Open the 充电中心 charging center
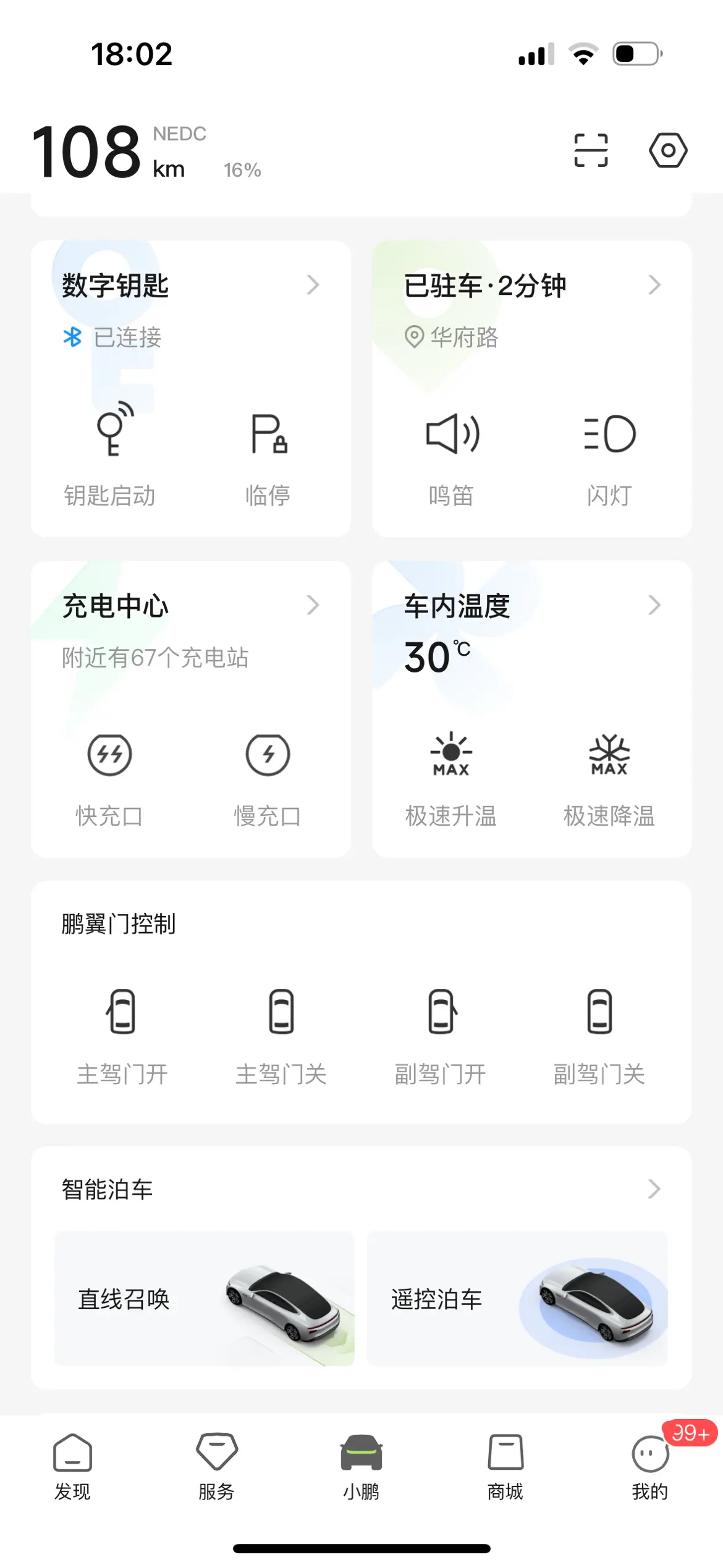This screenshot has width=723, height=1568. pos(190,606)
